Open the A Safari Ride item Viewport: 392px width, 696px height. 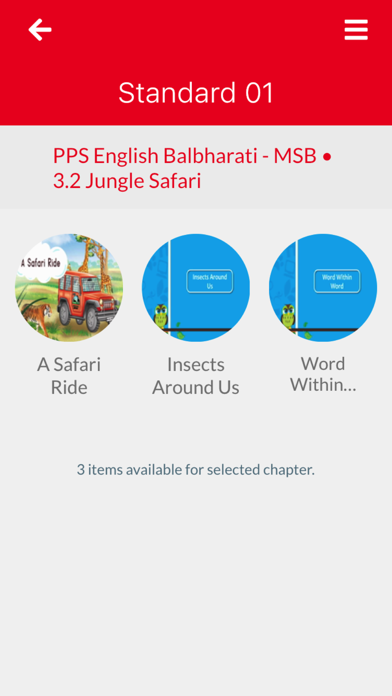pyautogui.click(x=69, y=287)
